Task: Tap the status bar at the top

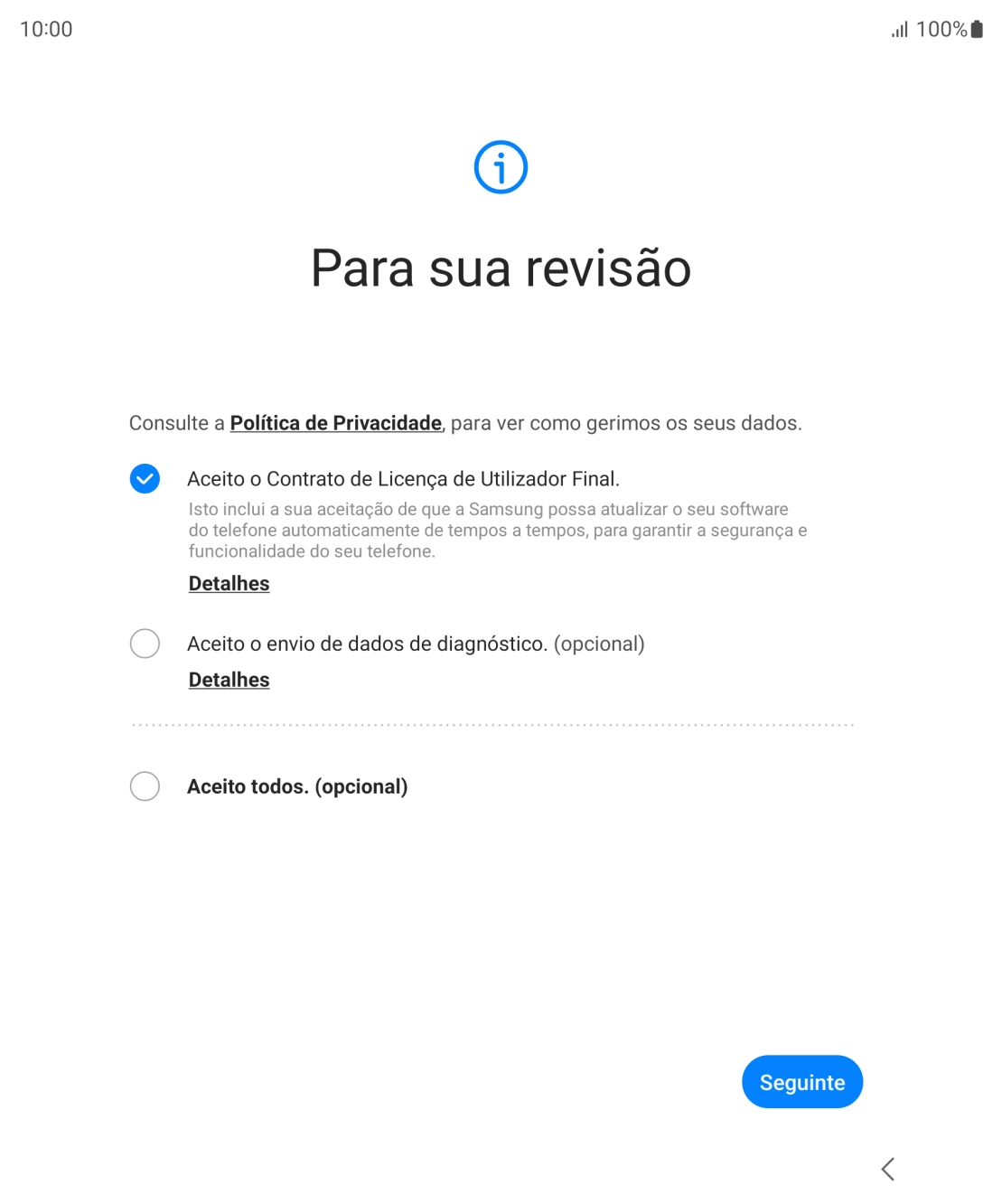Action: point(501,29)
